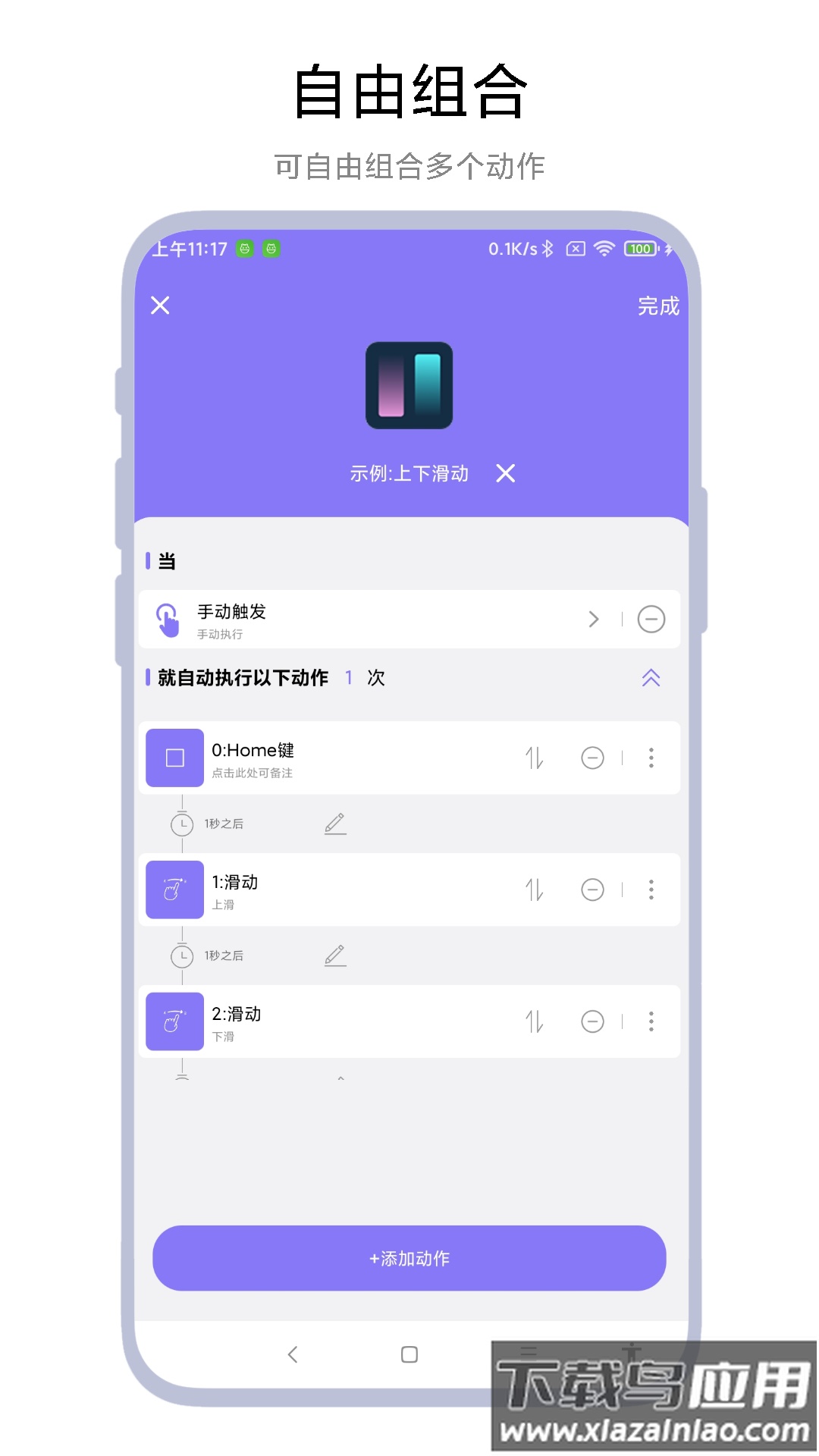Open the three-dot menu on 0:Home键
The height and width of the screenshot is (1456, 819).
coord(651,758)
